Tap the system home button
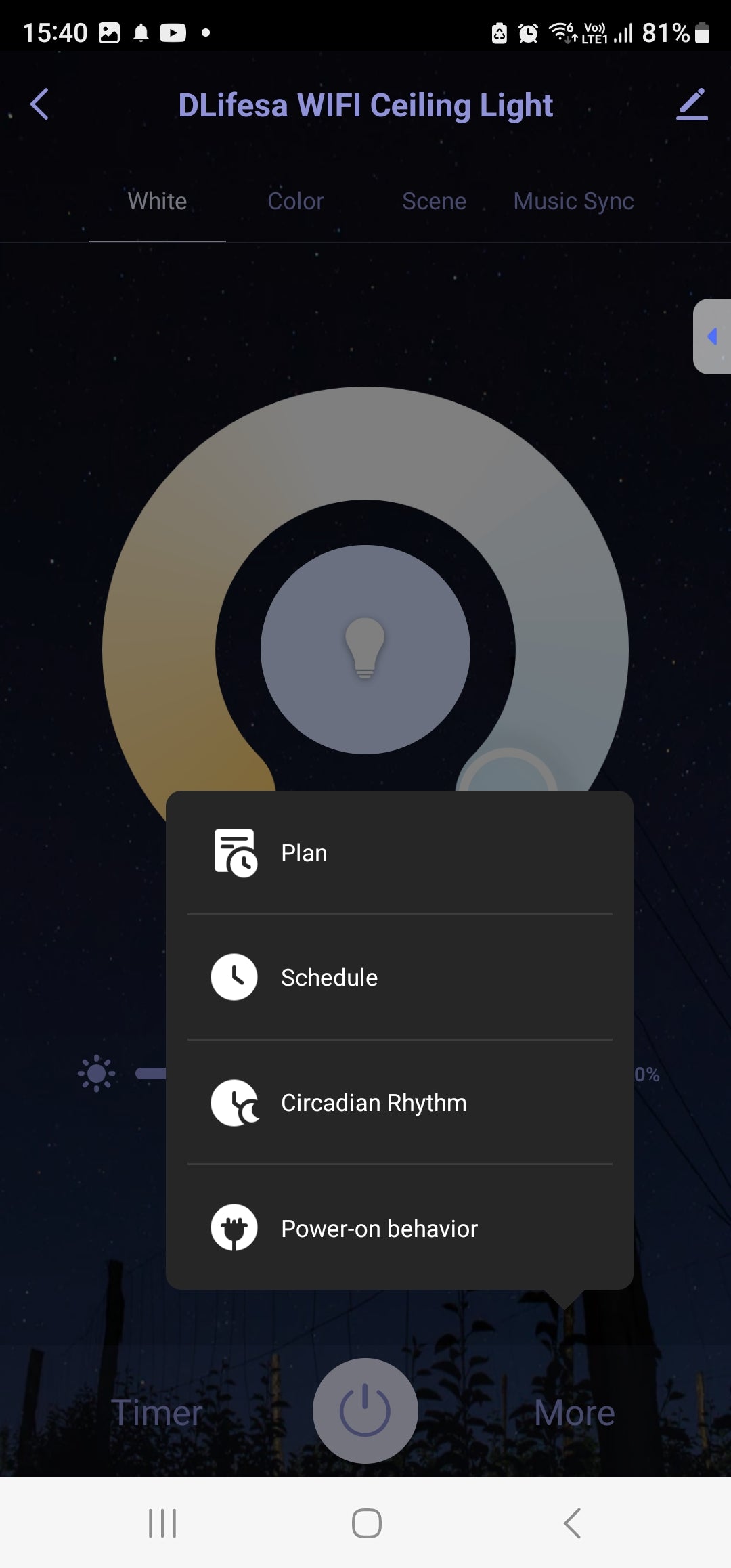Image resolution: width=731 pixels, height=1568 pixels. coord(366,1523)
